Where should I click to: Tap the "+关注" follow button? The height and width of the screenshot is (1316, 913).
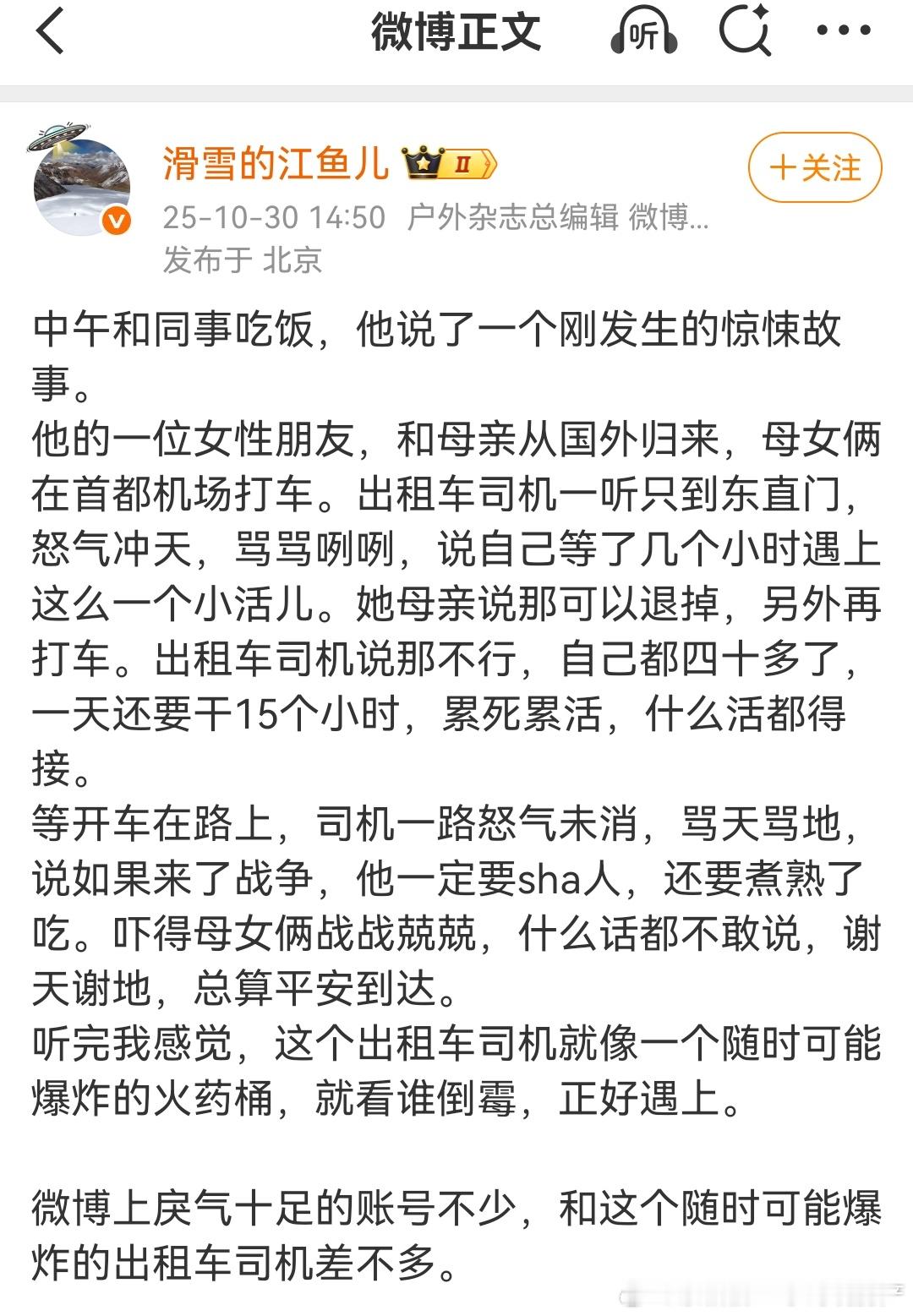click(812, 167)
